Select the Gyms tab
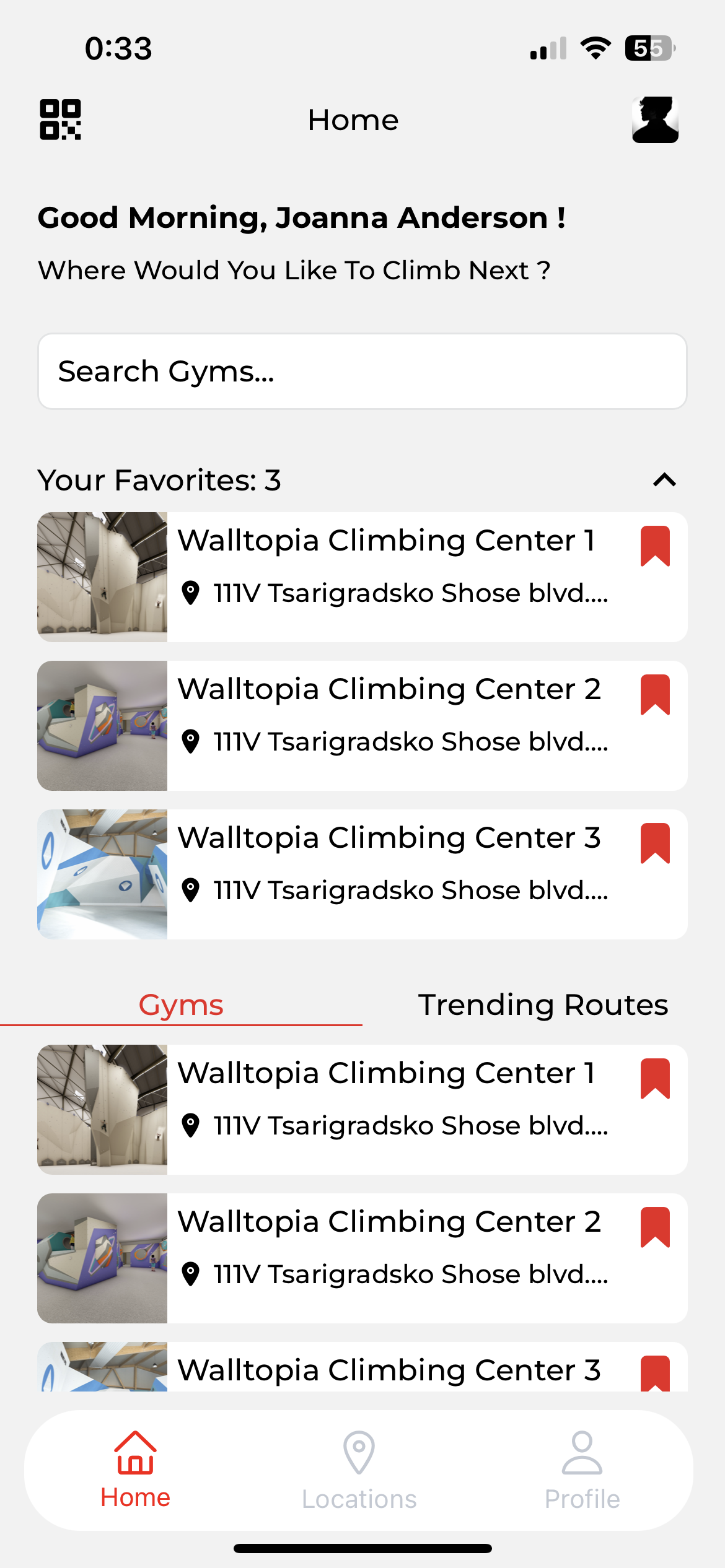 181,1004
